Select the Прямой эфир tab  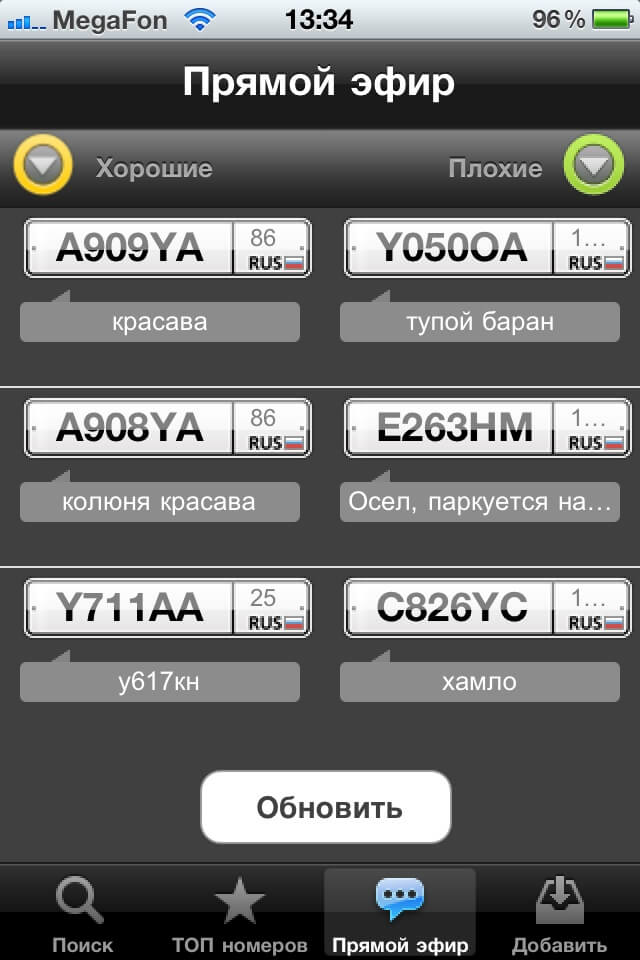pos(400,915)
